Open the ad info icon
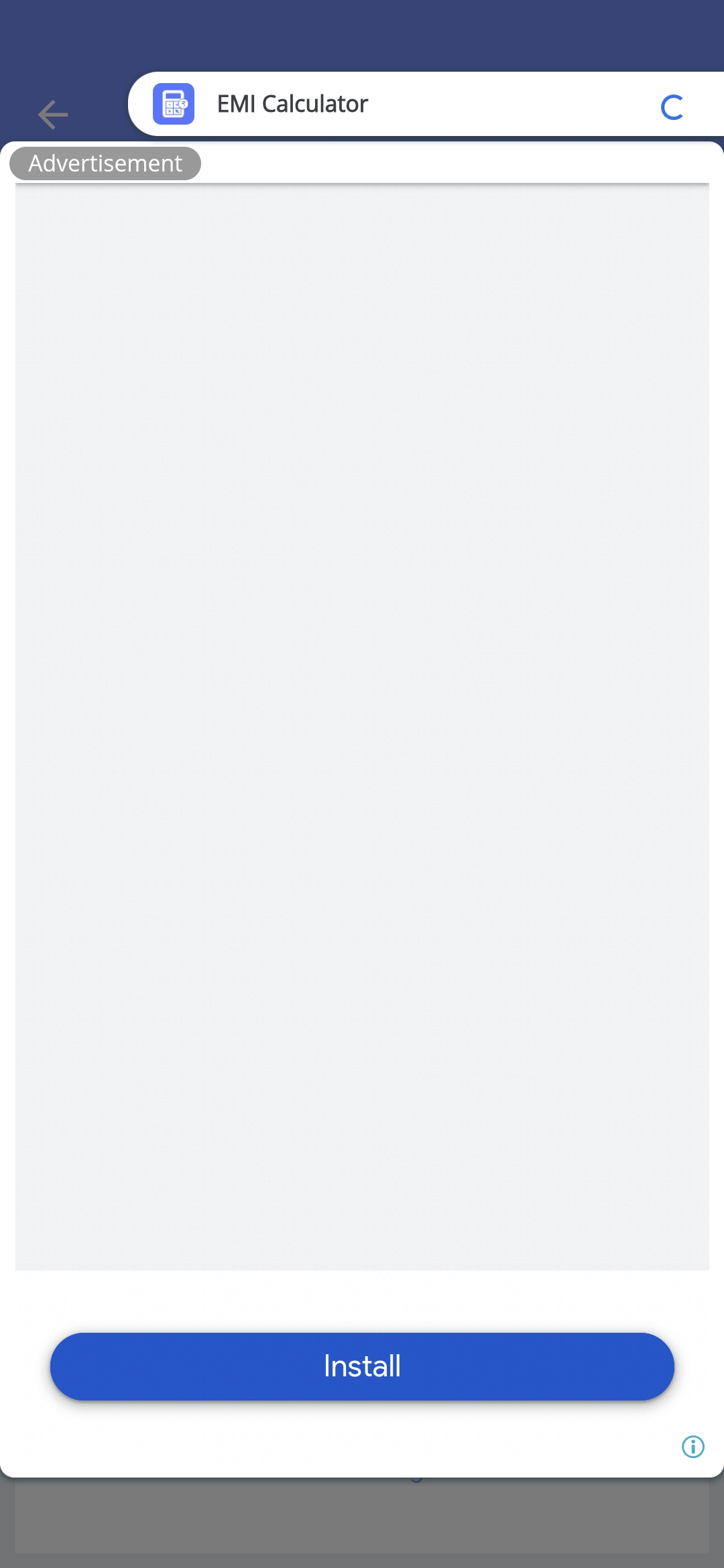This screenshot has width=724, height=1568. point(692,1447)
